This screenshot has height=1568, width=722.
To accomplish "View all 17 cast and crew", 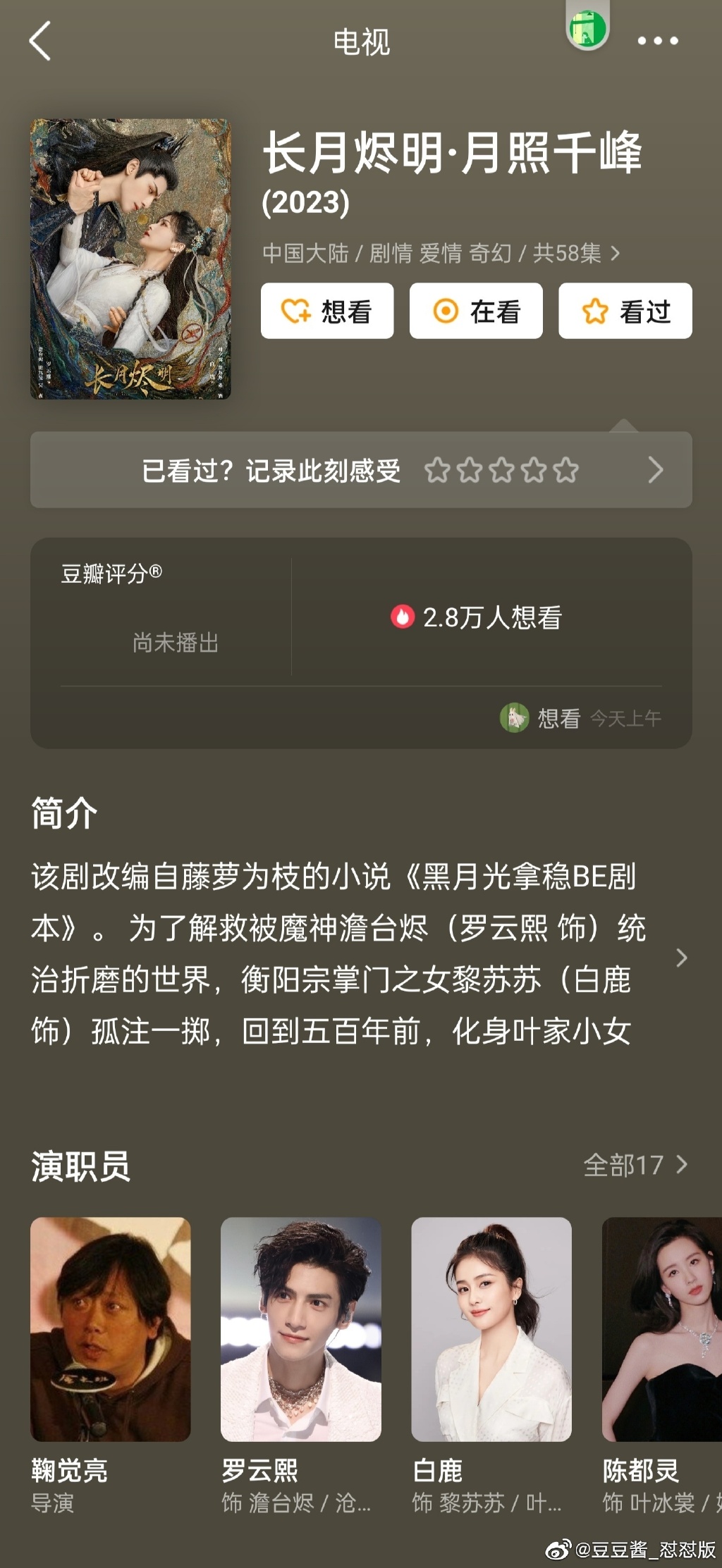I will click(x=635, y=1165).
